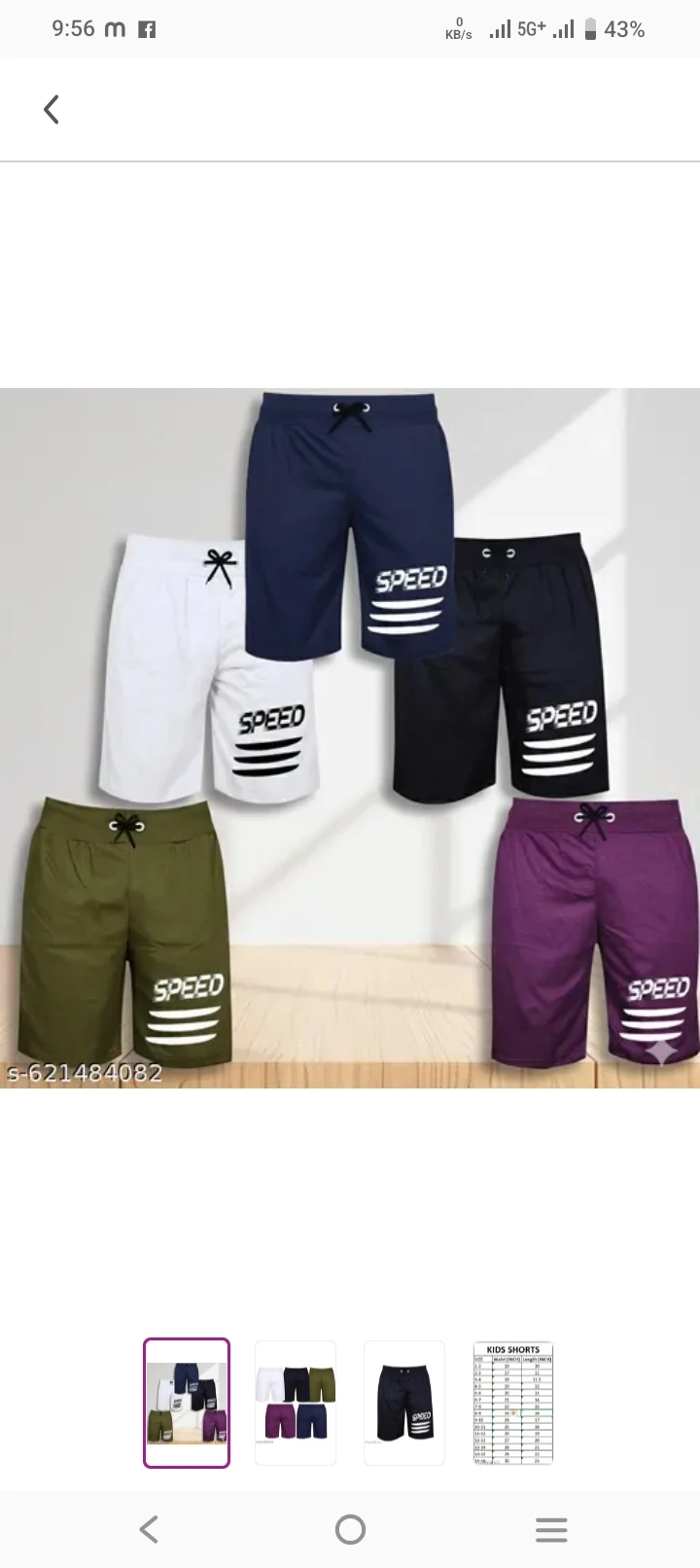The height and width of the screenshot is (1568, 700).
Task: Open the single black Speed shorts thumbnail
Action: click(404, 1402)
